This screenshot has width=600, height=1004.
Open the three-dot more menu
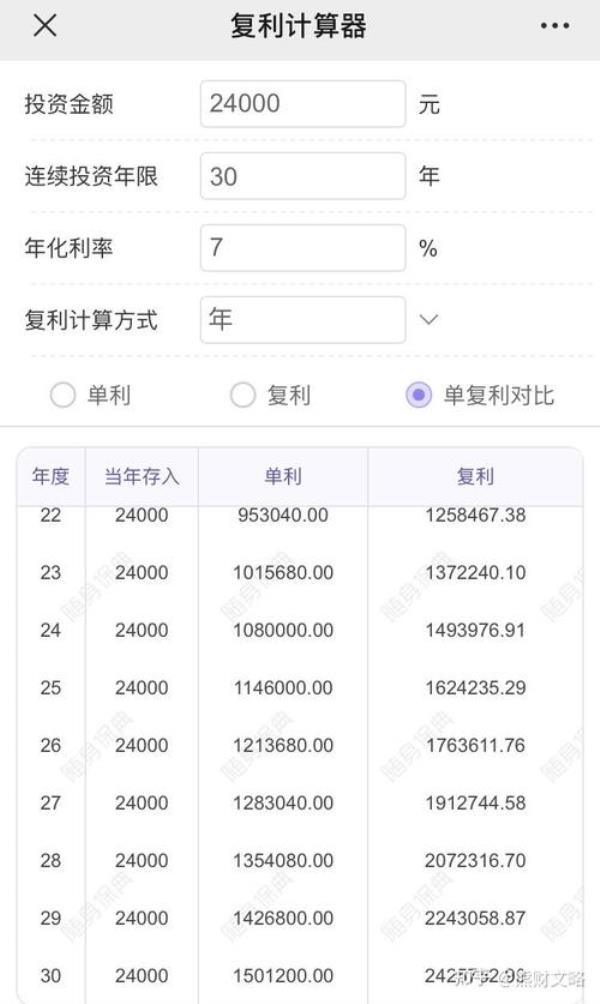tap(554, 27)
